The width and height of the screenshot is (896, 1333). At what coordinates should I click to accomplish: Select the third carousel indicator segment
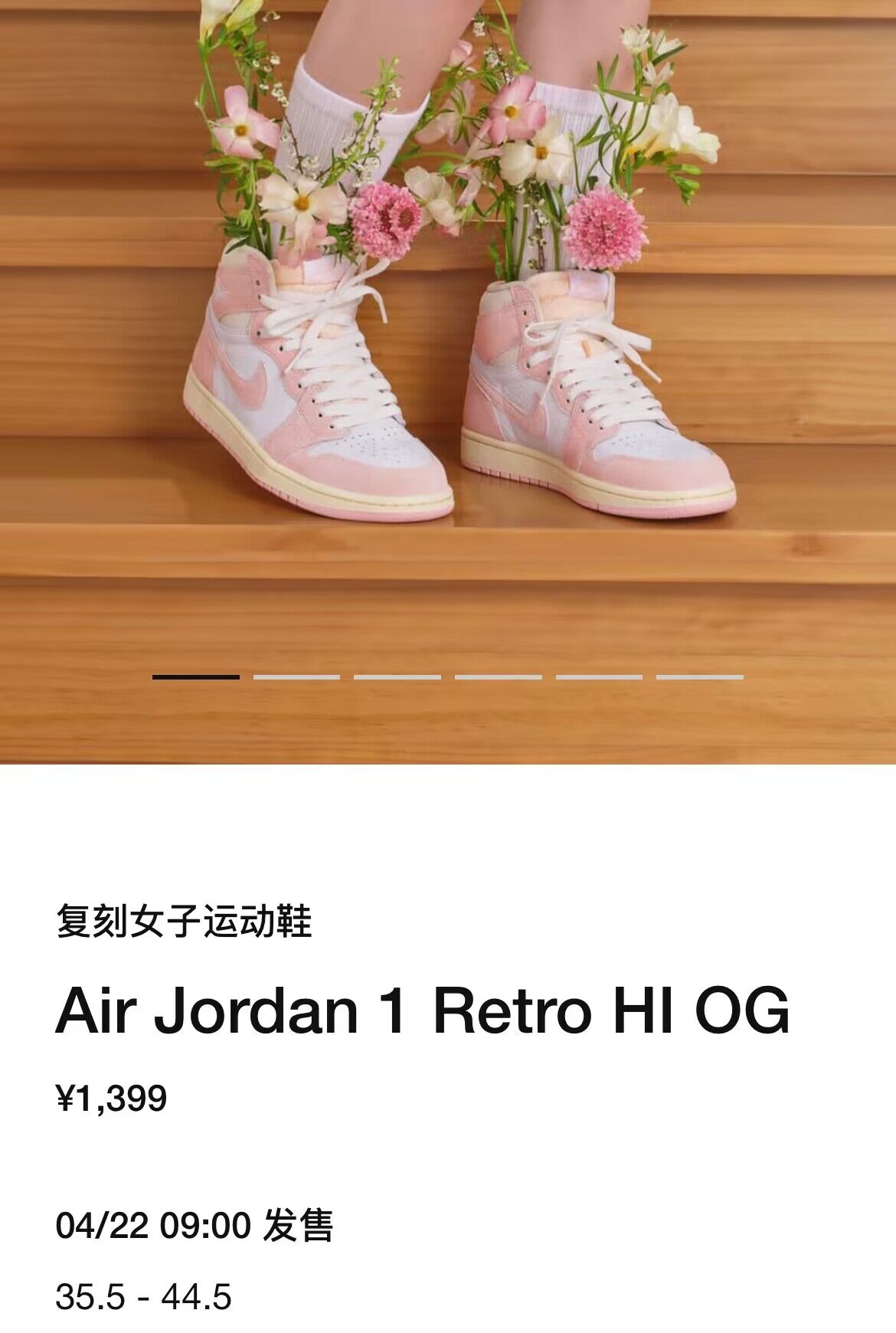(397, 677)
